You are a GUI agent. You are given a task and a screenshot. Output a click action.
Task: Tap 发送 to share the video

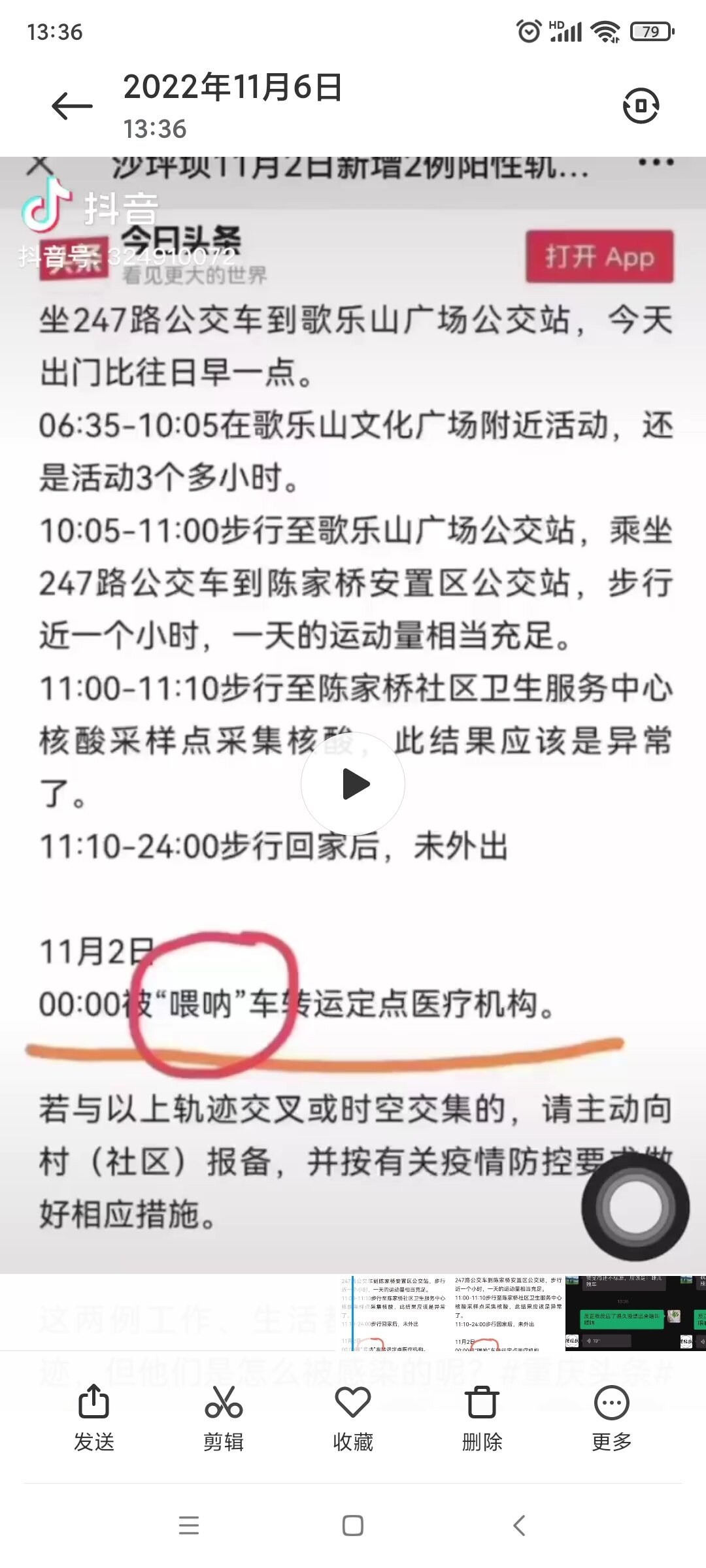coord(93,1415)
